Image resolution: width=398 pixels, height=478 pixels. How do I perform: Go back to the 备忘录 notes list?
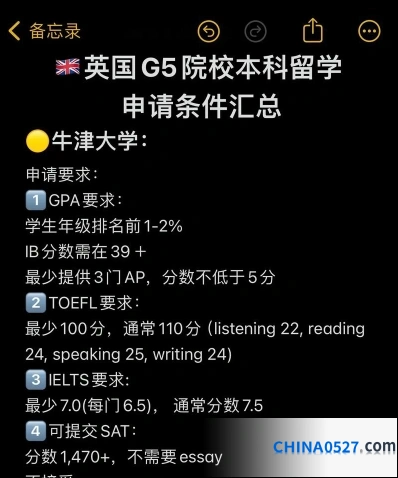point(44,31)
